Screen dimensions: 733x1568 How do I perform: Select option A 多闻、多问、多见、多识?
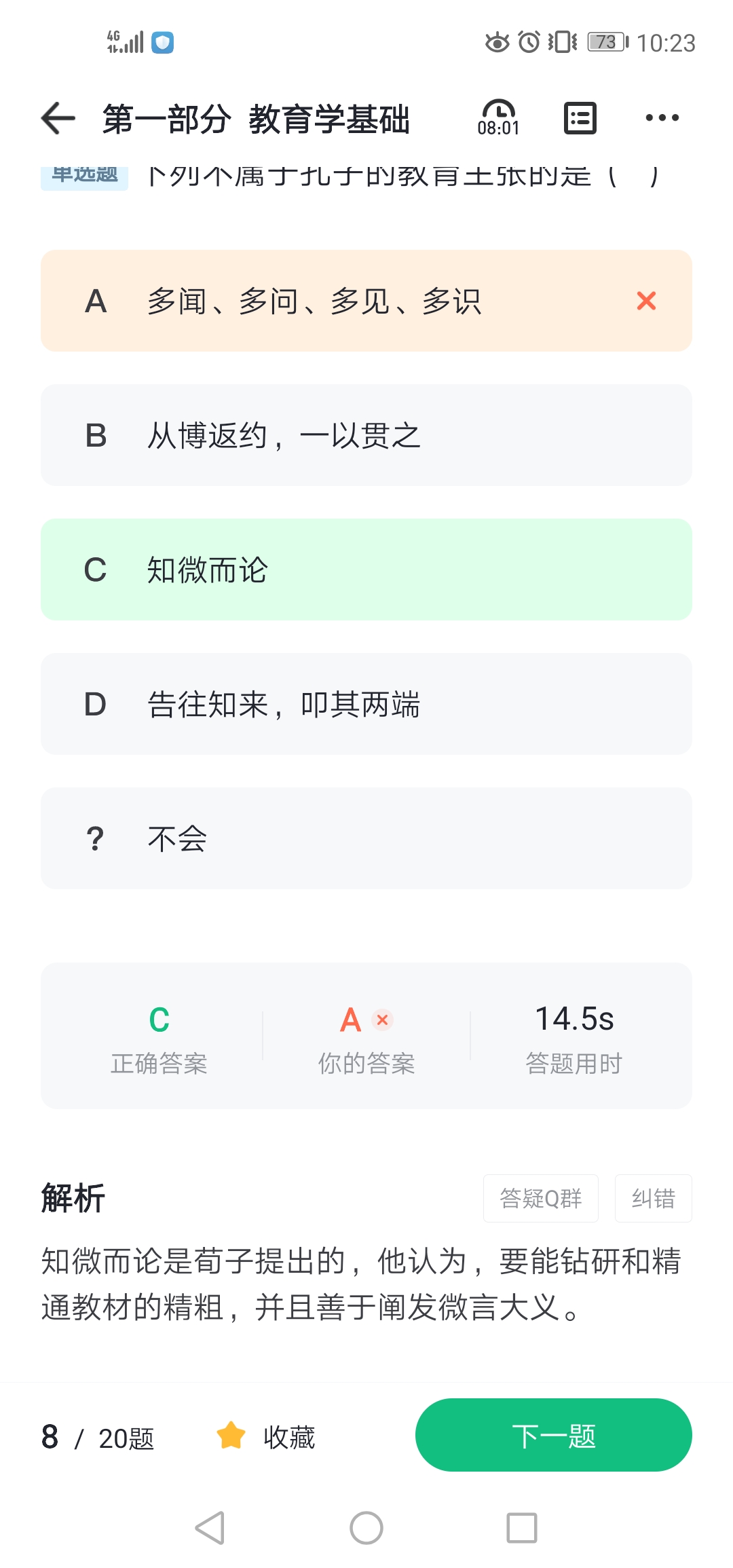(366, 301)
